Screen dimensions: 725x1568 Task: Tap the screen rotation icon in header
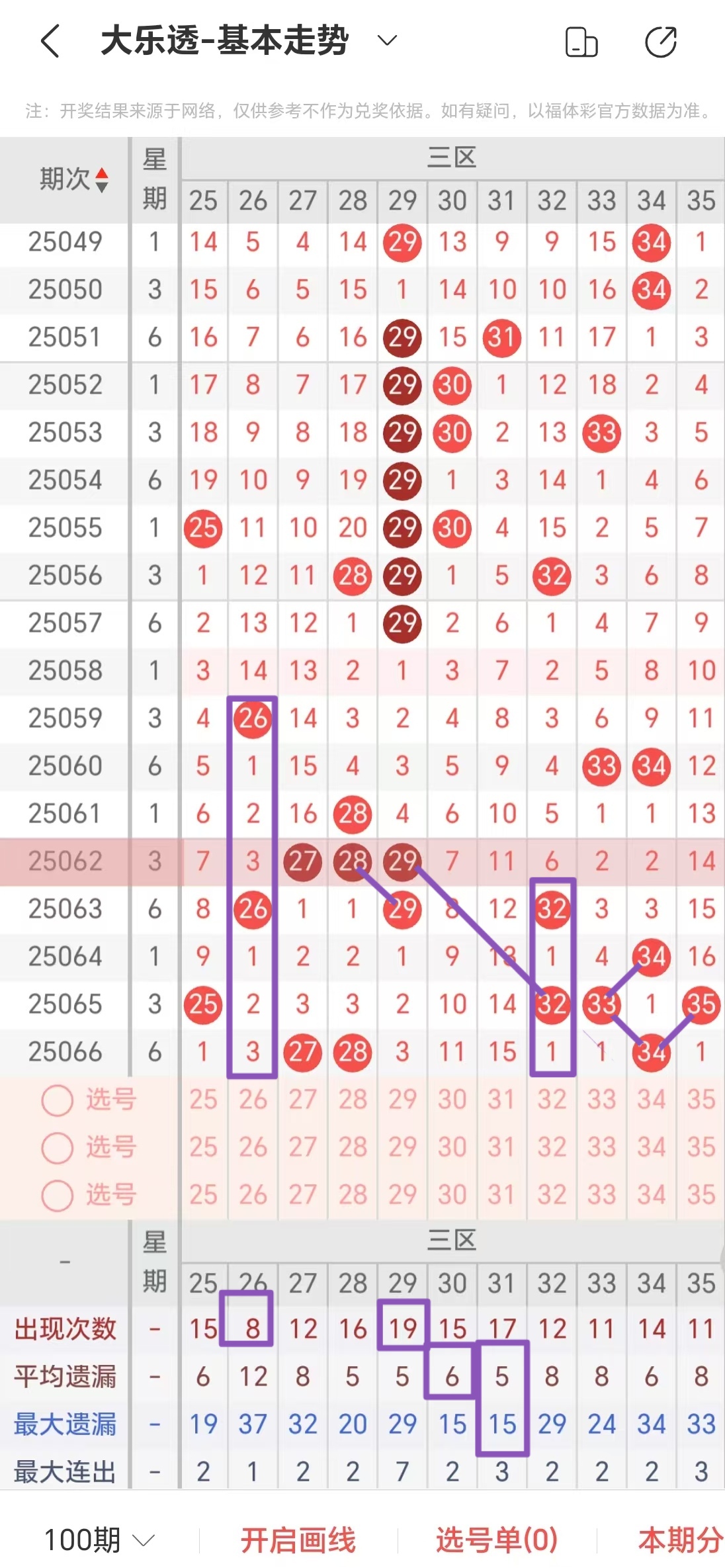581,42
